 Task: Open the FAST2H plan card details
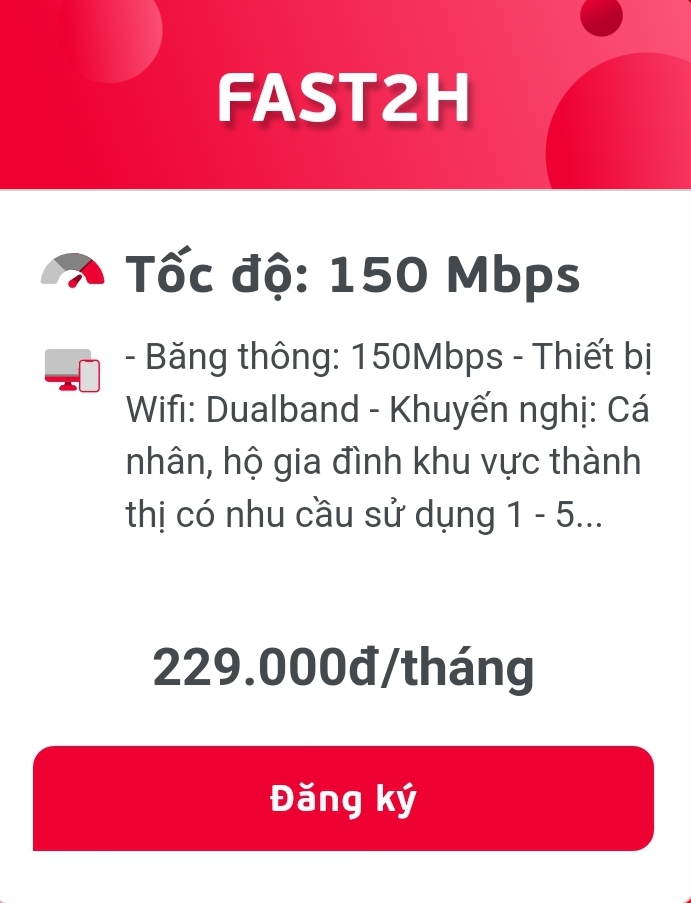pyautogui.click(x=343, y=100)
